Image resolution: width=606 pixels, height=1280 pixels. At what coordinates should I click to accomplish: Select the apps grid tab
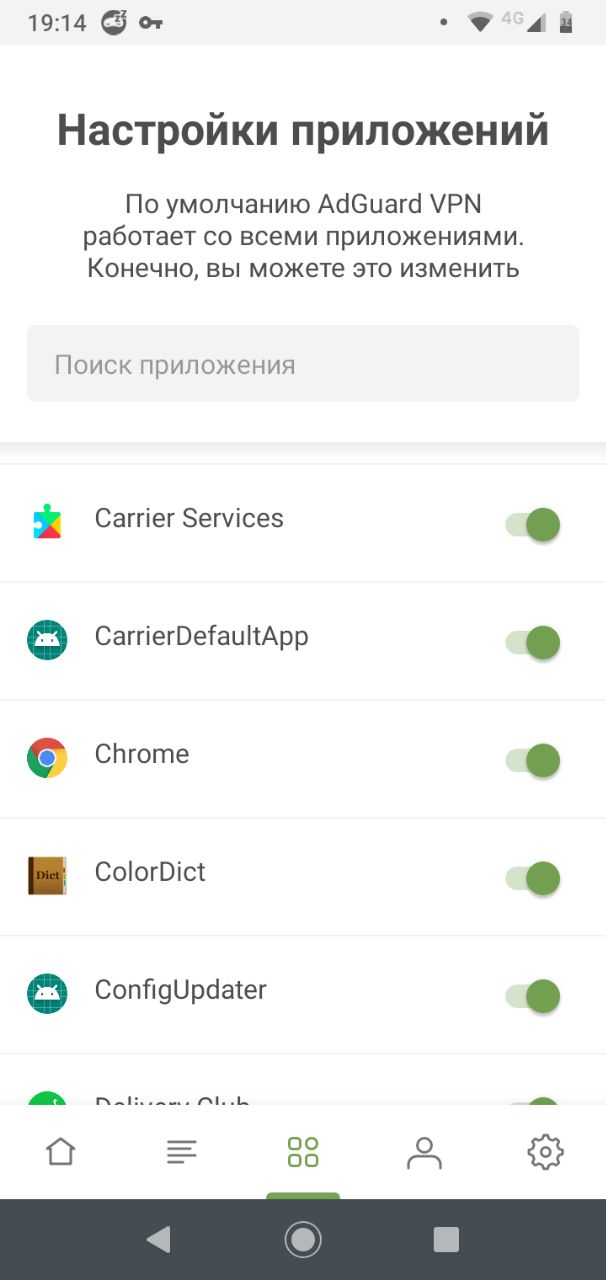303,1152
